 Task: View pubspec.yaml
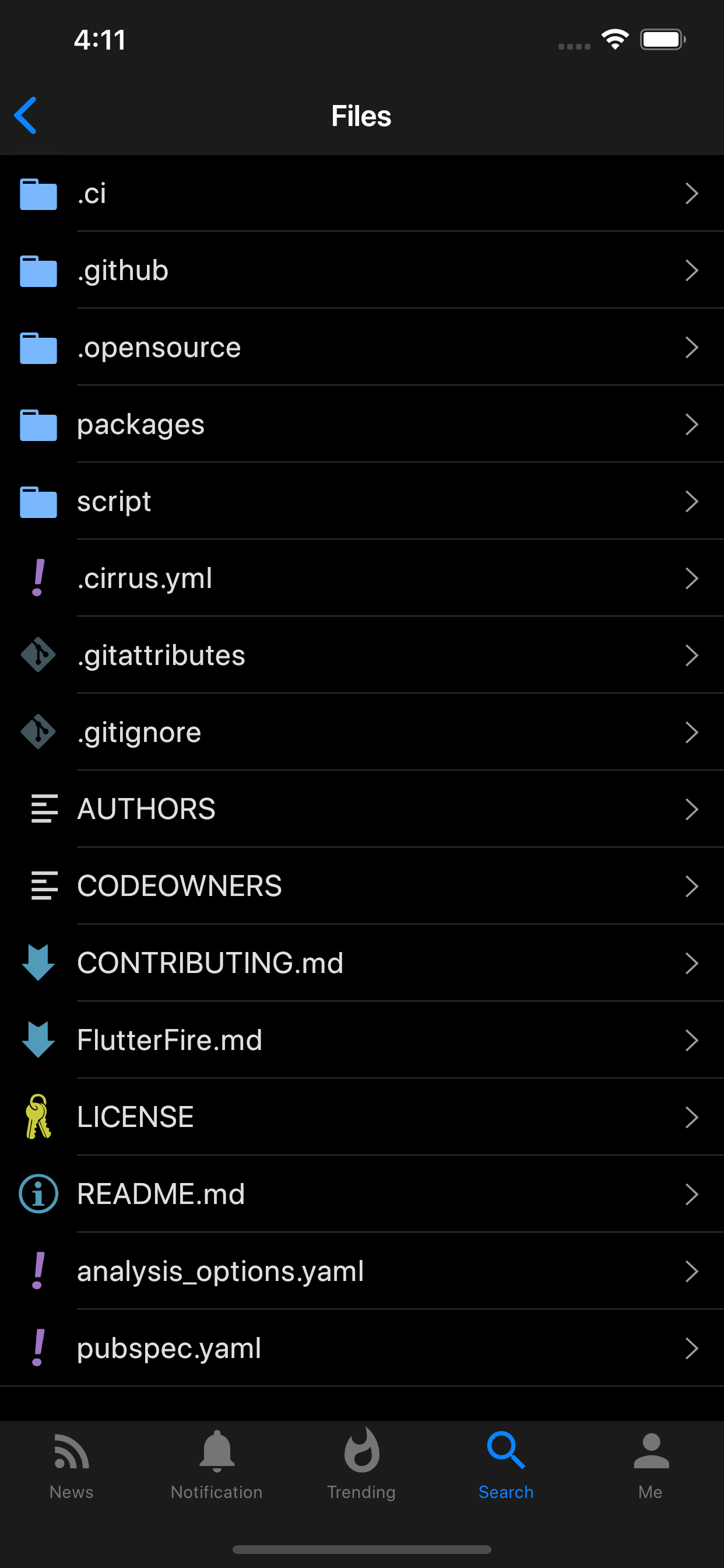tap(362, 1347)
